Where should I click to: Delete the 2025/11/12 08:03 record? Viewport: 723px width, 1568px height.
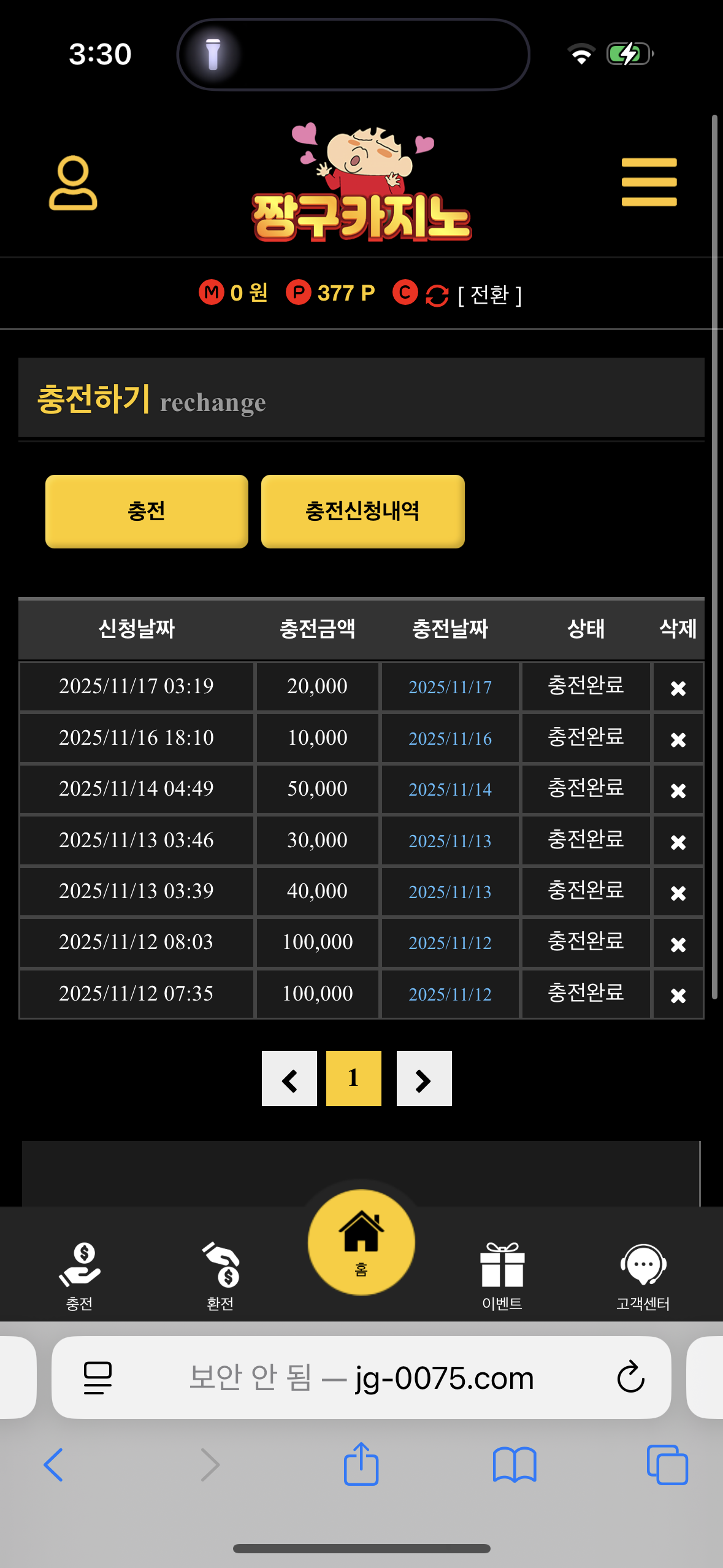pyautogui.click(x=678, y=944)
